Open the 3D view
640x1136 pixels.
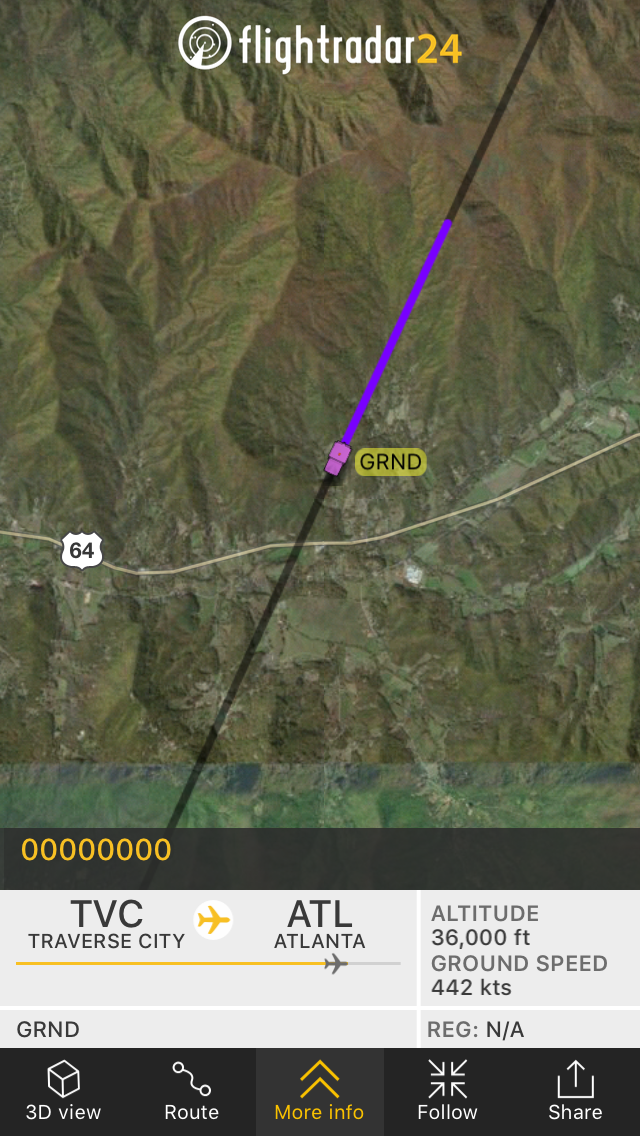coord(64,1092)
